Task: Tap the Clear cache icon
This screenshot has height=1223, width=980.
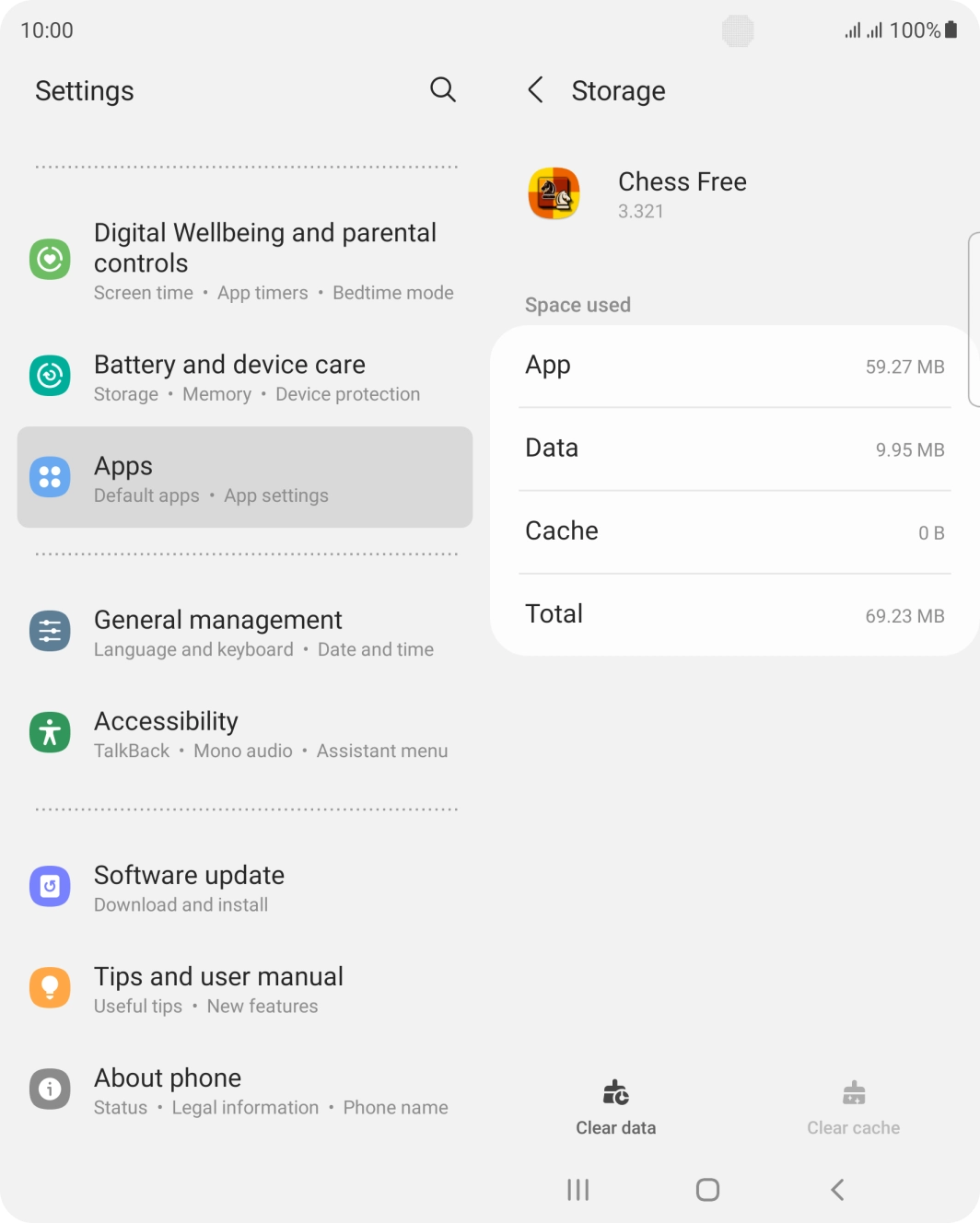Action: pyautogui.click(x=853, y=1094)
